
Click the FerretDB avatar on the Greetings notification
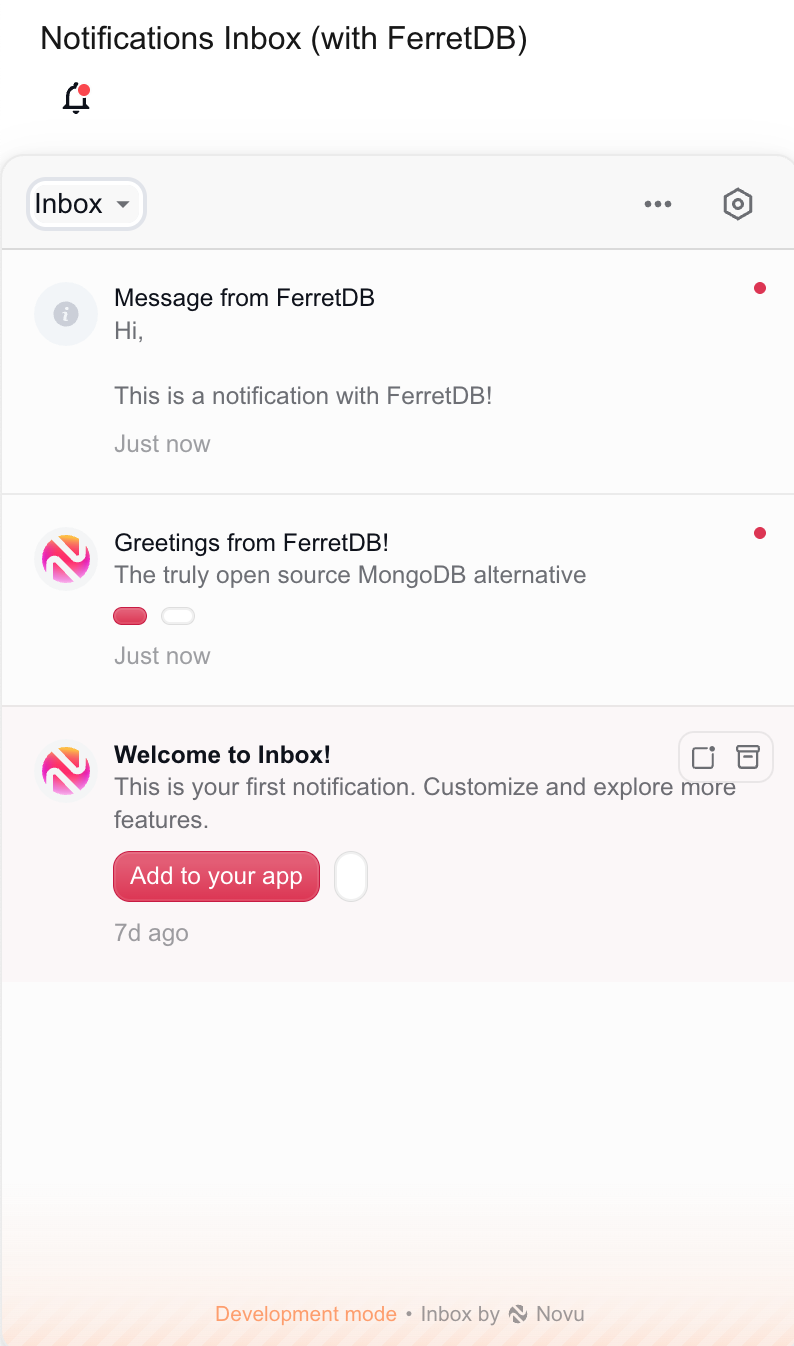coord(66,559)
